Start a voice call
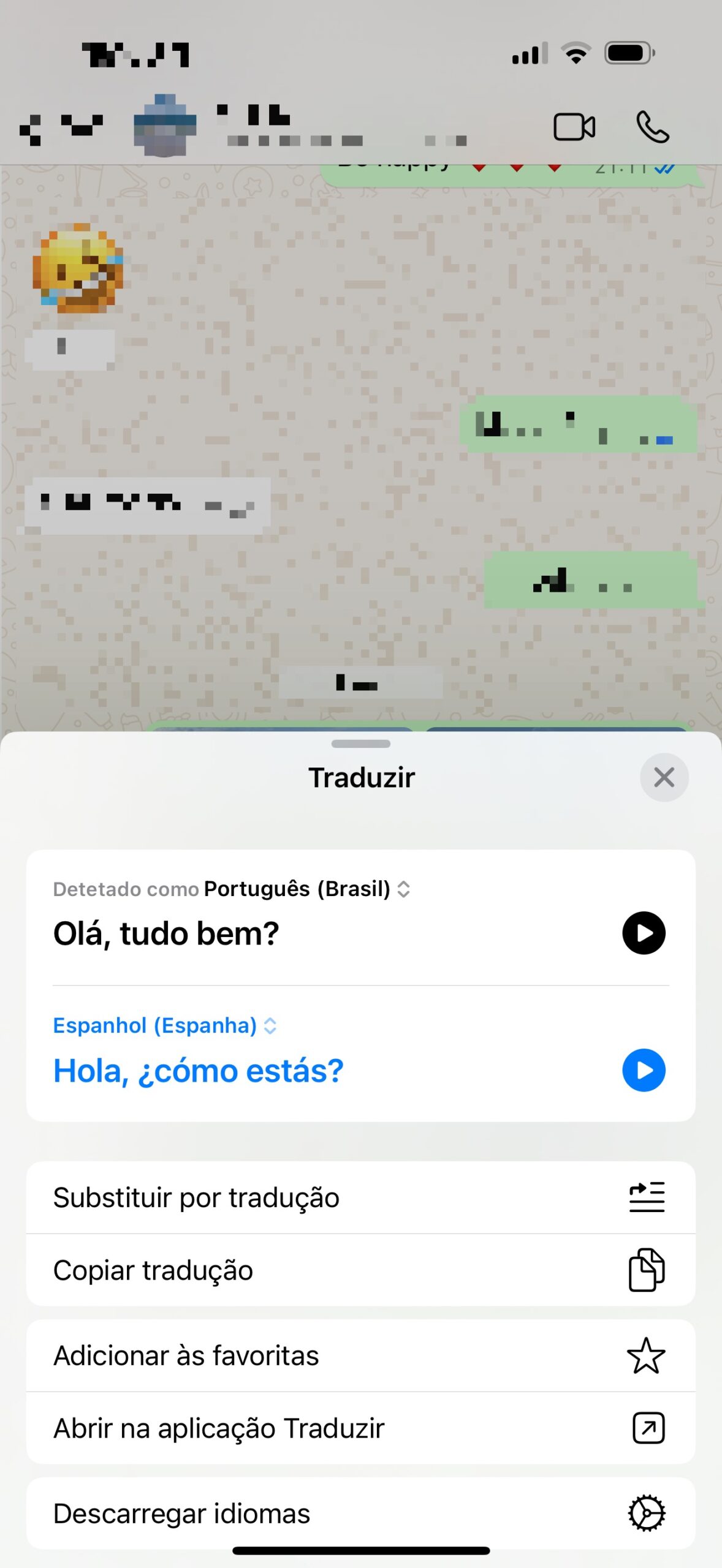This screenshot has height=1568, width=722. (652, 127)
